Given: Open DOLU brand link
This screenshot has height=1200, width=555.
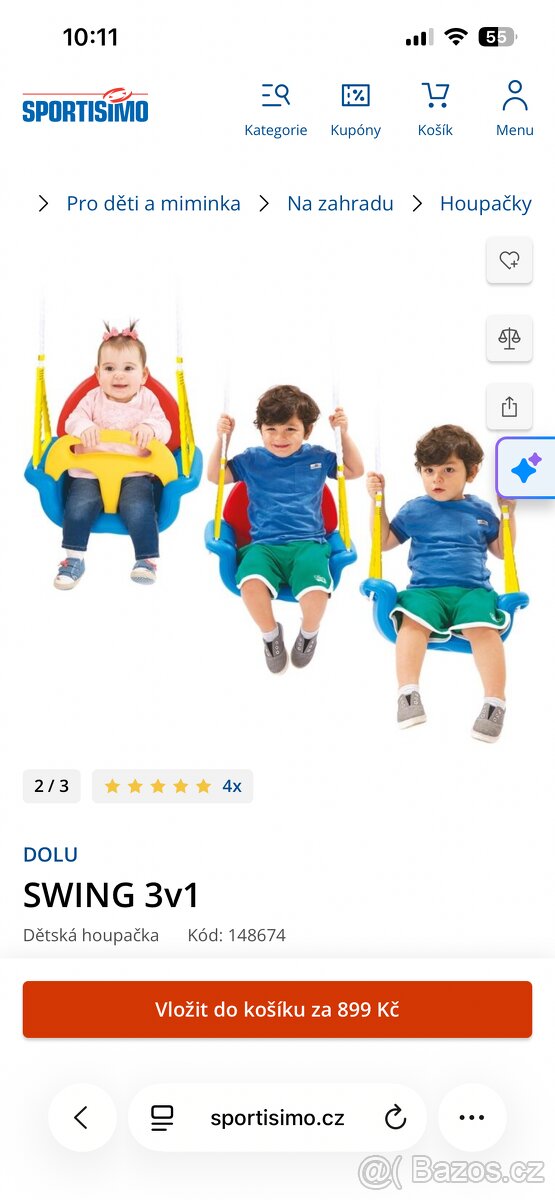Looking at the screenshot, I should (x=50, y=854).
